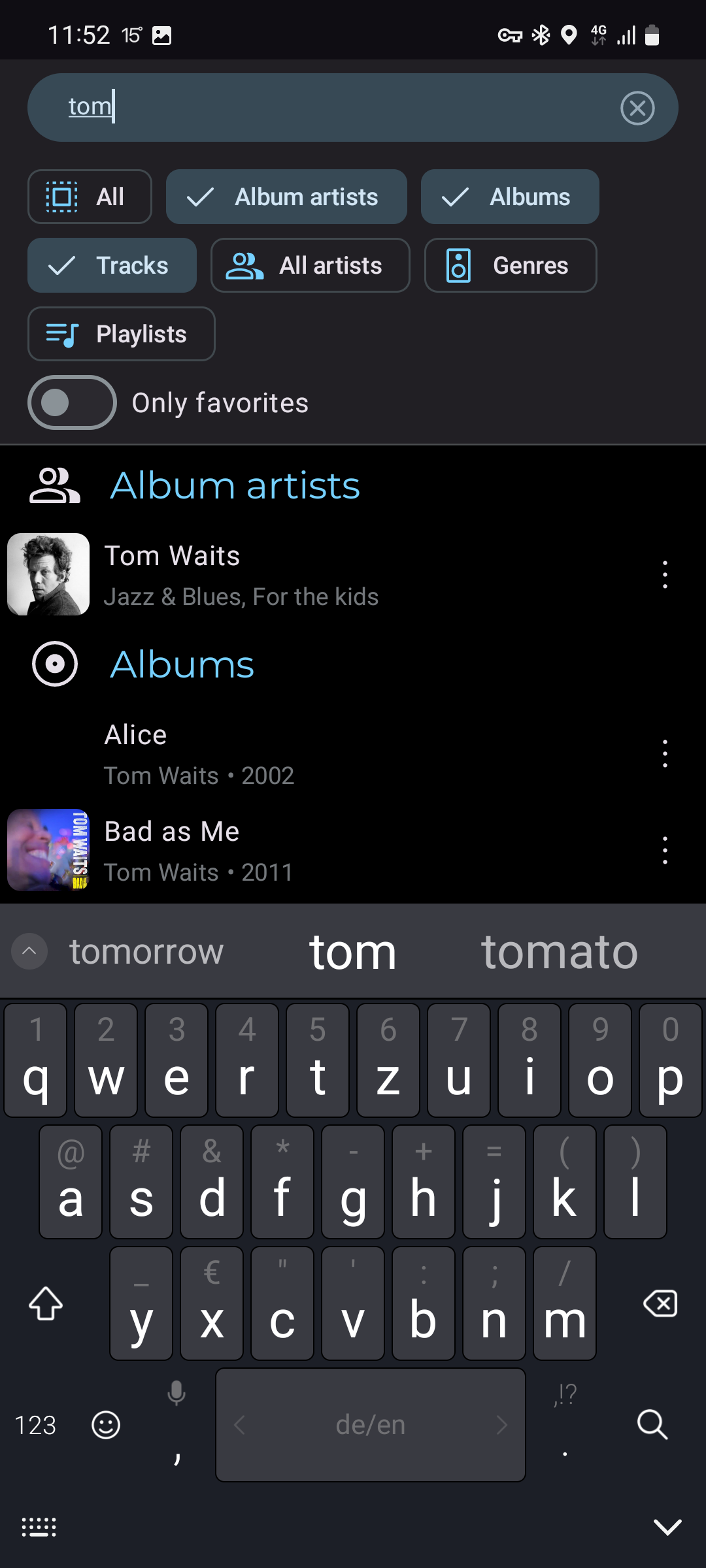Submit search with keyboard magnifier key

click(x=652, y=1424)
